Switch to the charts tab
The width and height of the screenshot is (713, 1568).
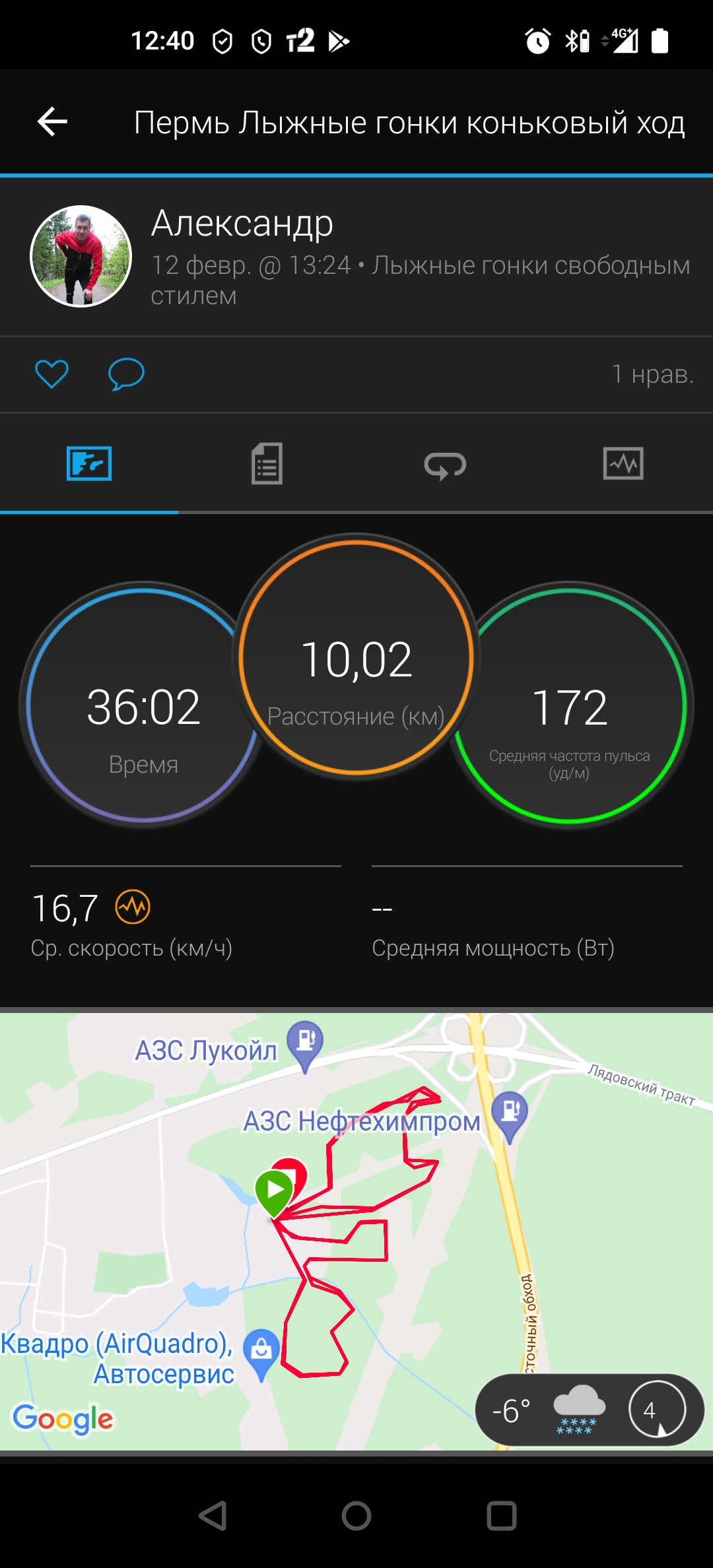coord(623,463)
